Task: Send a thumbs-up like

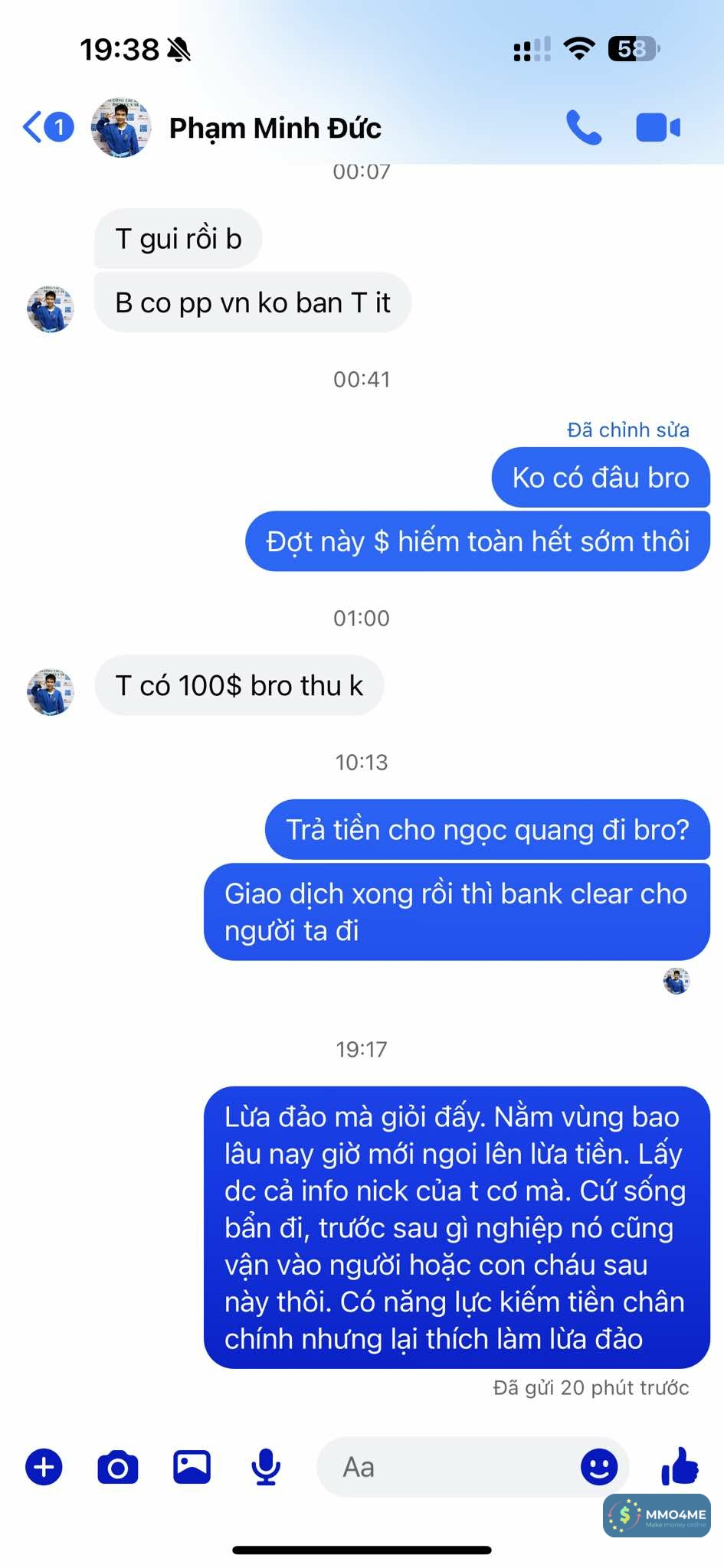Action: coord(679,1466)
